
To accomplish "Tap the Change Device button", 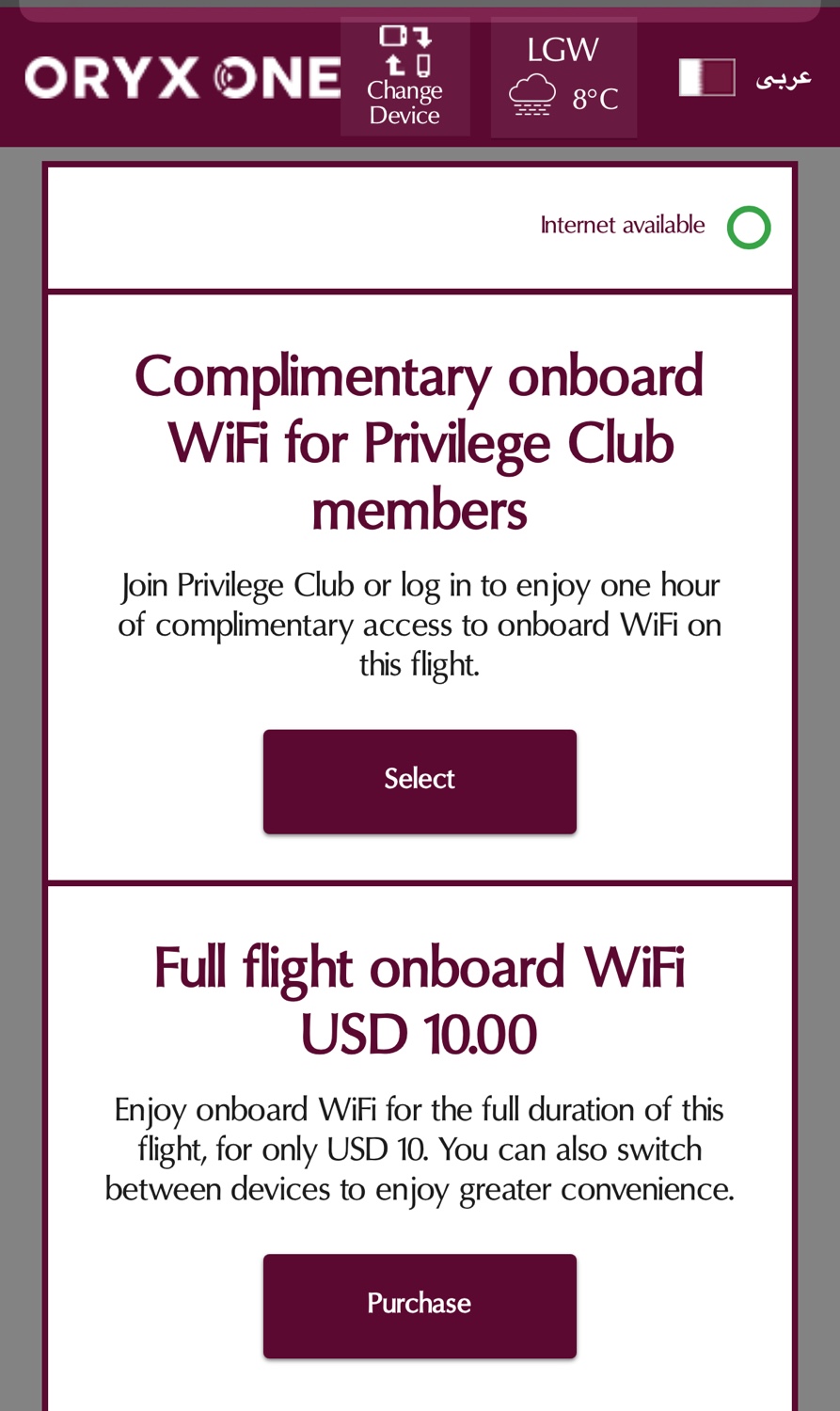I will click(405, 77).
